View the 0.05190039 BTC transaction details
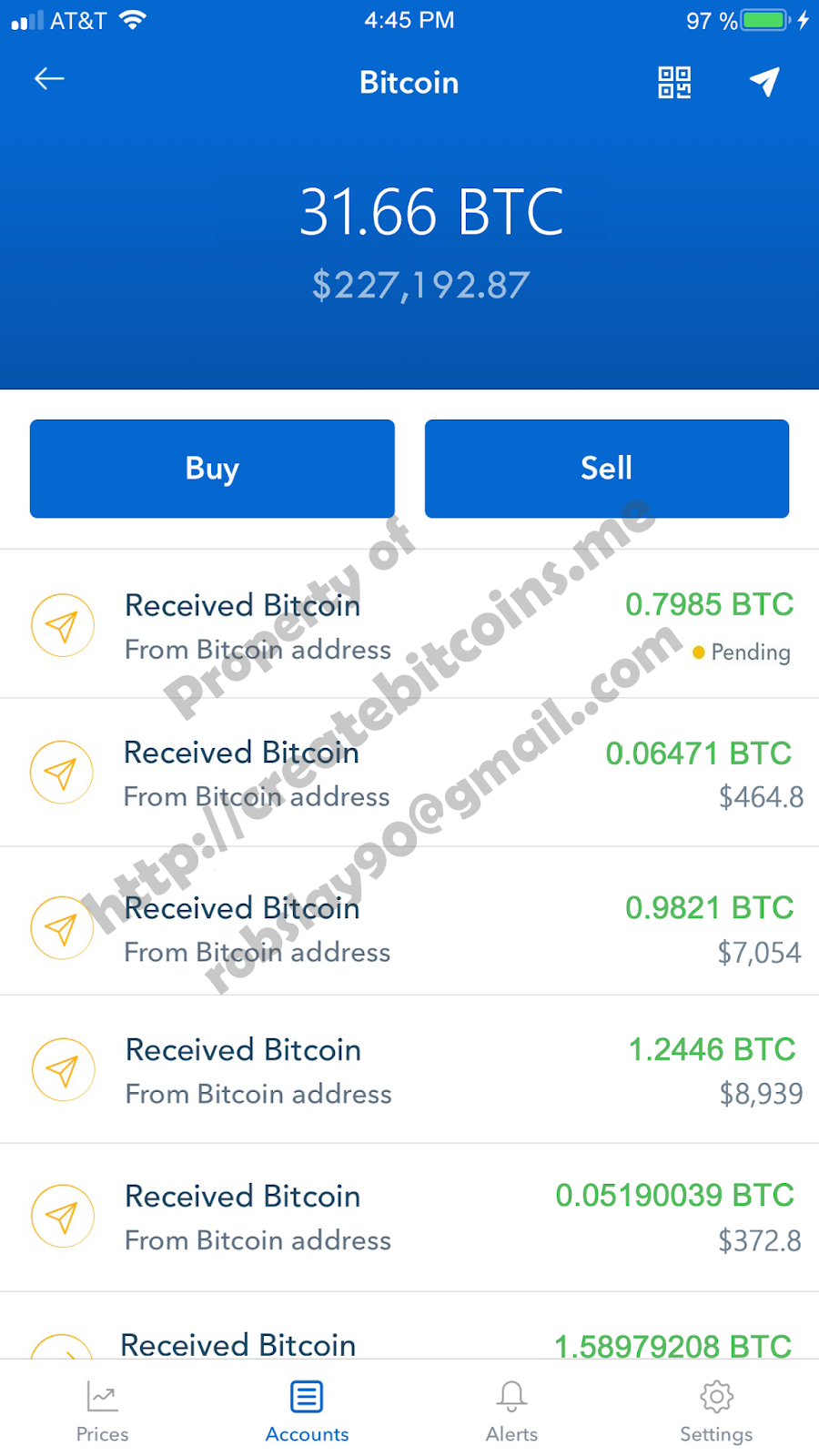 pyautogui.click(x=409, y=1218)
